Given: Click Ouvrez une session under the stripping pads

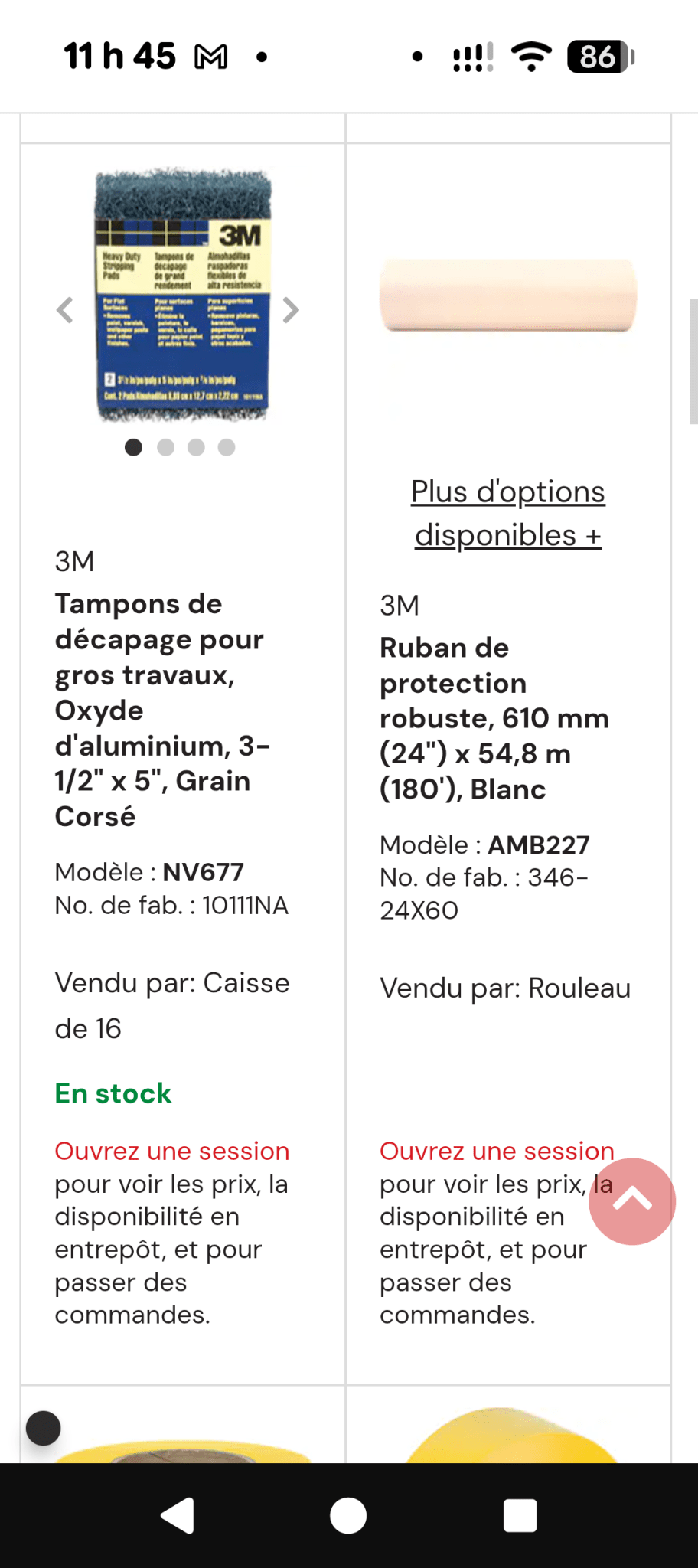Looking at the screenshot, I should 171,1151.
